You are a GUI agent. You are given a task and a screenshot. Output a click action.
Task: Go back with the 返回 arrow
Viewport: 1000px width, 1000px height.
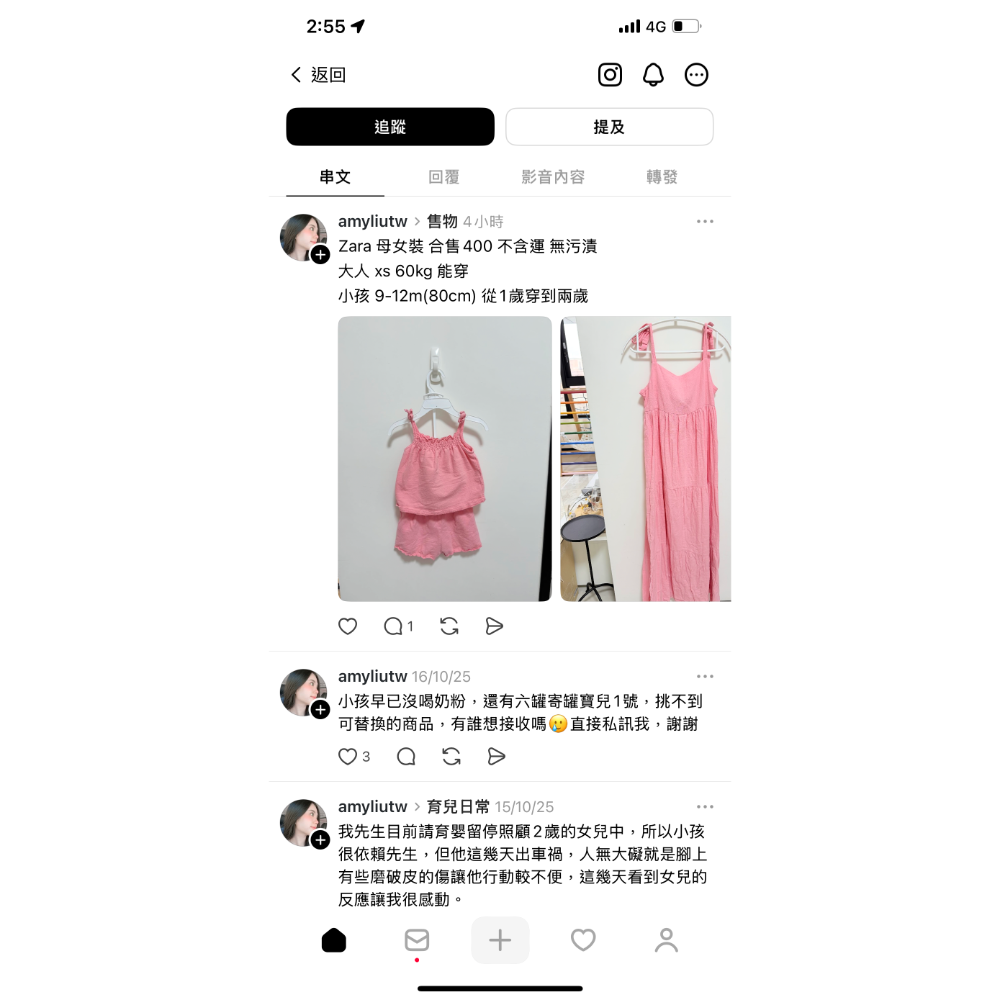coord(317,75)
